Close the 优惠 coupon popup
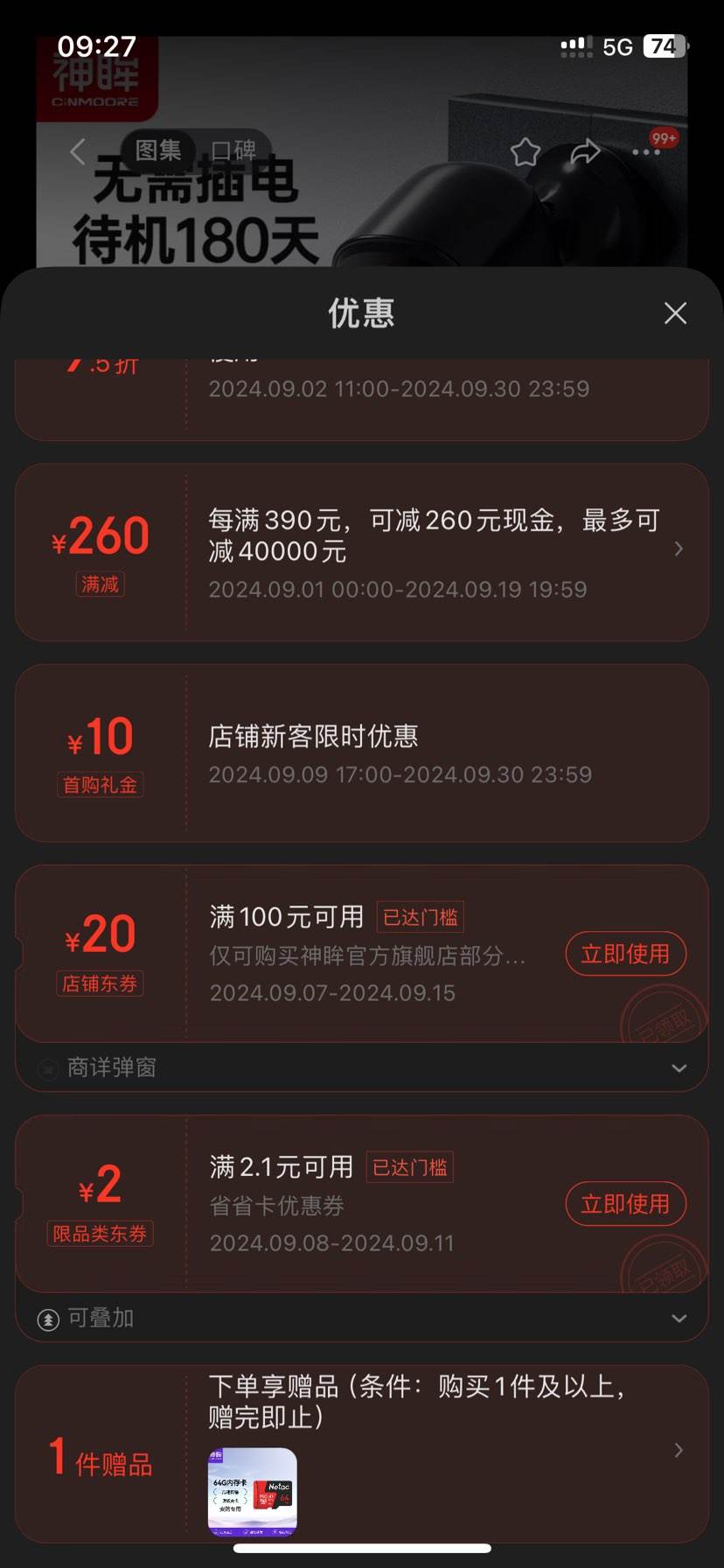The width and height of the screenshot is (724, 1568). 675,313
